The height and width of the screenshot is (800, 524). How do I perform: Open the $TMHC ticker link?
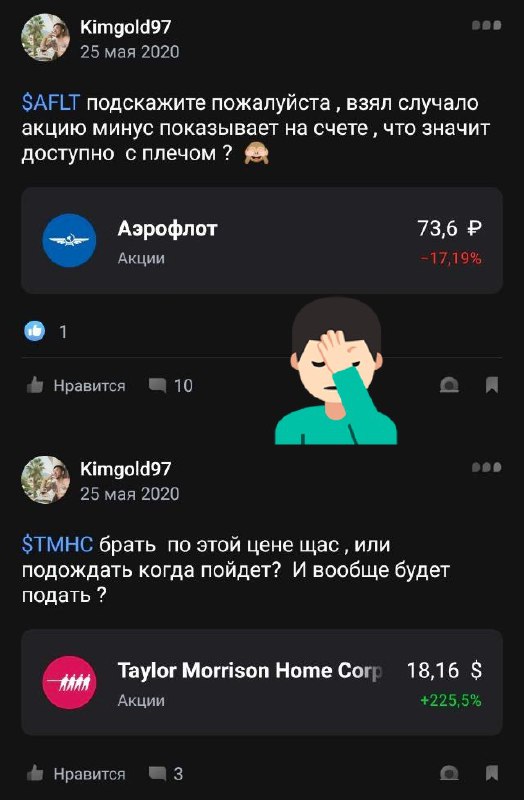tap(57, 544)
